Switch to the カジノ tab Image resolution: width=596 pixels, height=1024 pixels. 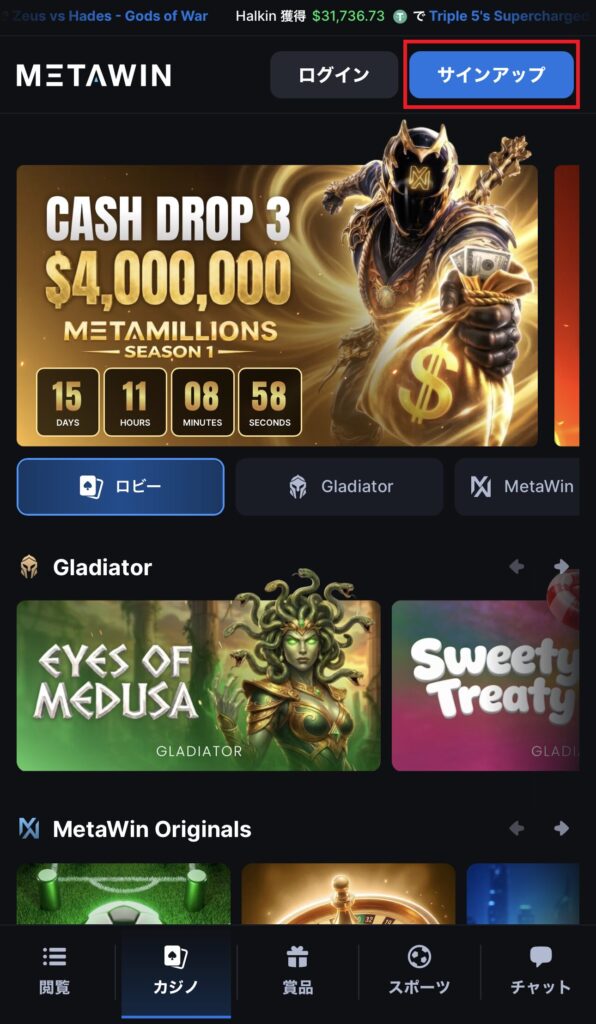(x=176, y=970)
